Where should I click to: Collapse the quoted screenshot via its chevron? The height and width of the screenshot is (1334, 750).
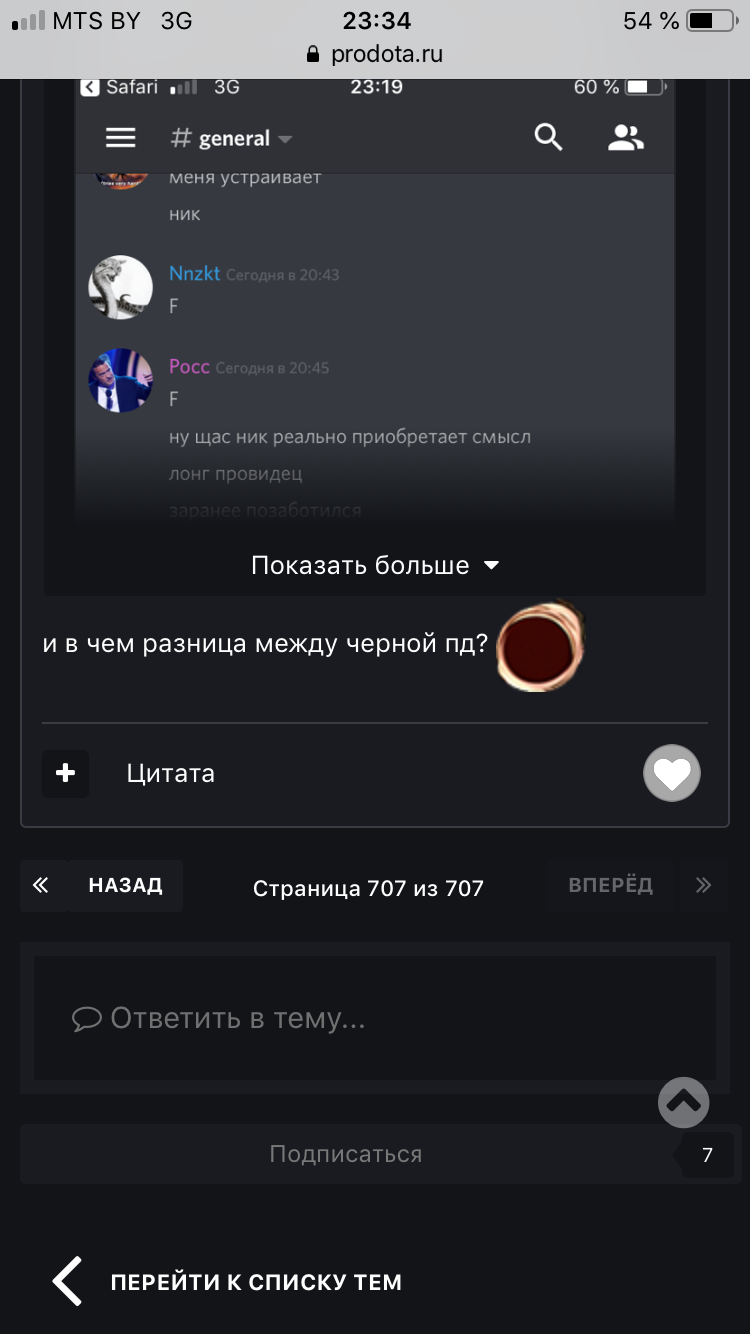click(x=490, y=565)
